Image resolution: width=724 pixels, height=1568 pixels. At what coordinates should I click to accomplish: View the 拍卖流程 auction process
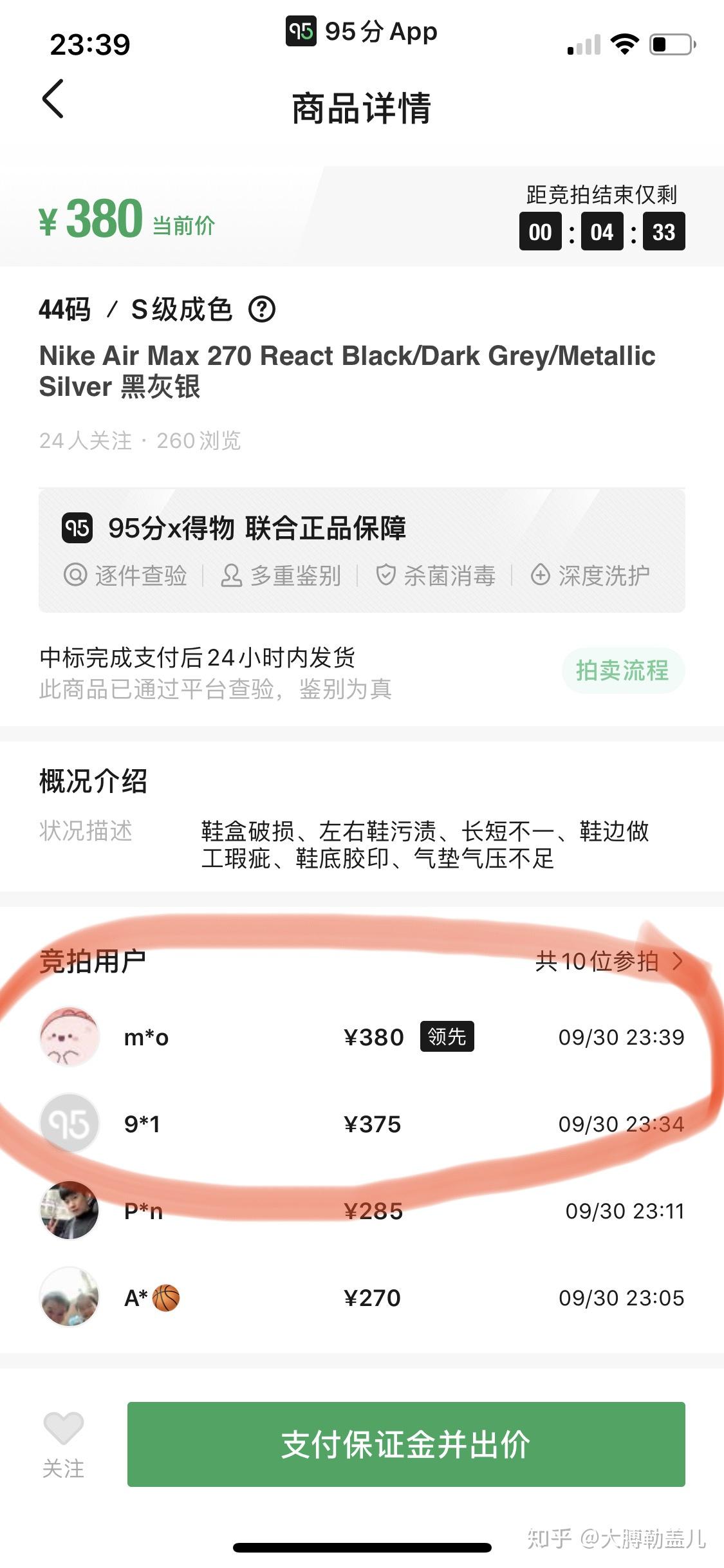622,671
